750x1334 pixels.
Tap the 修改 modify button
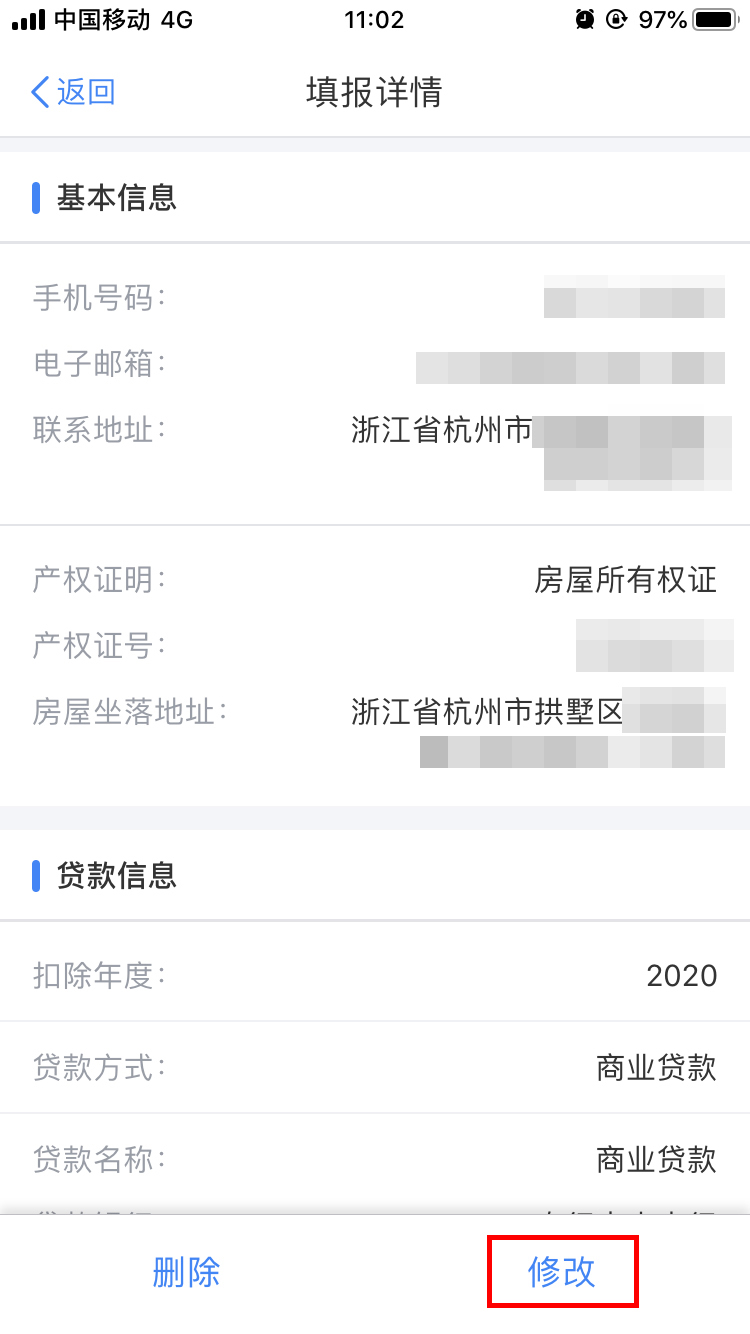pos(562,1271)
